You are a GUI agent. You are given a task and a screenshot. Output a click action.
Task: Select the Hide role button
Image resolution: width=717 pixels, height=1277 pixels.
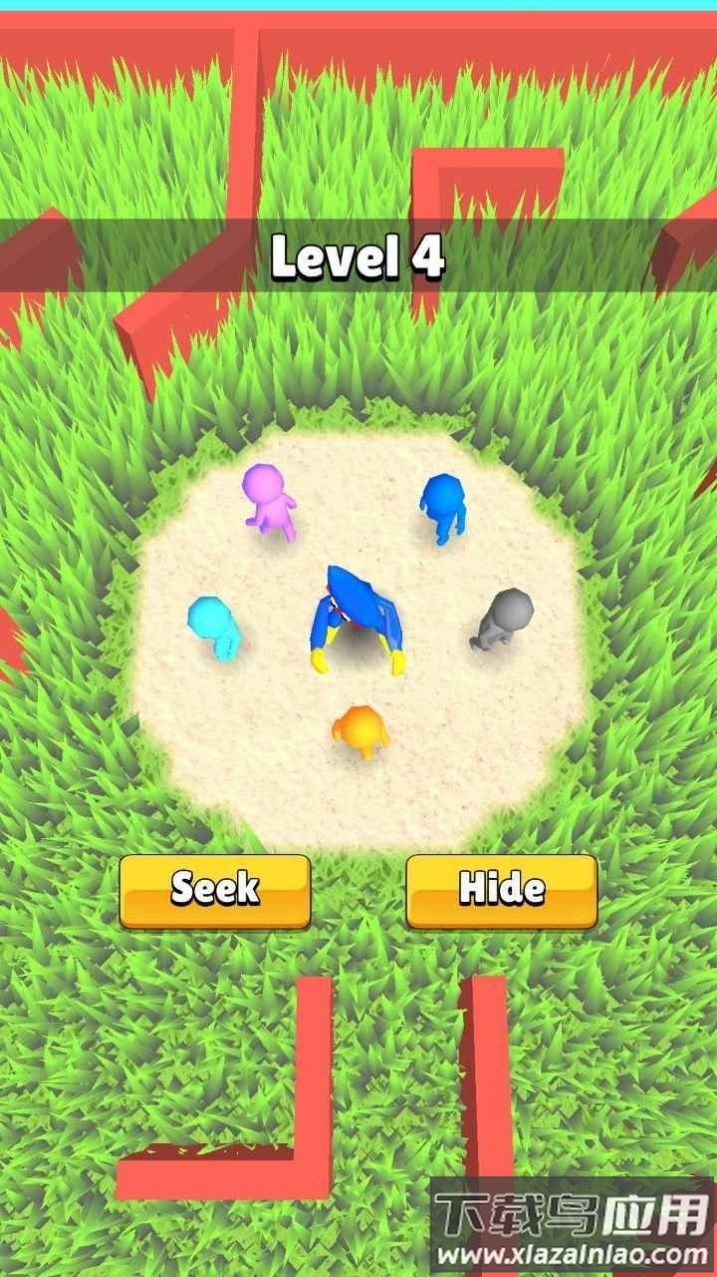501,889
